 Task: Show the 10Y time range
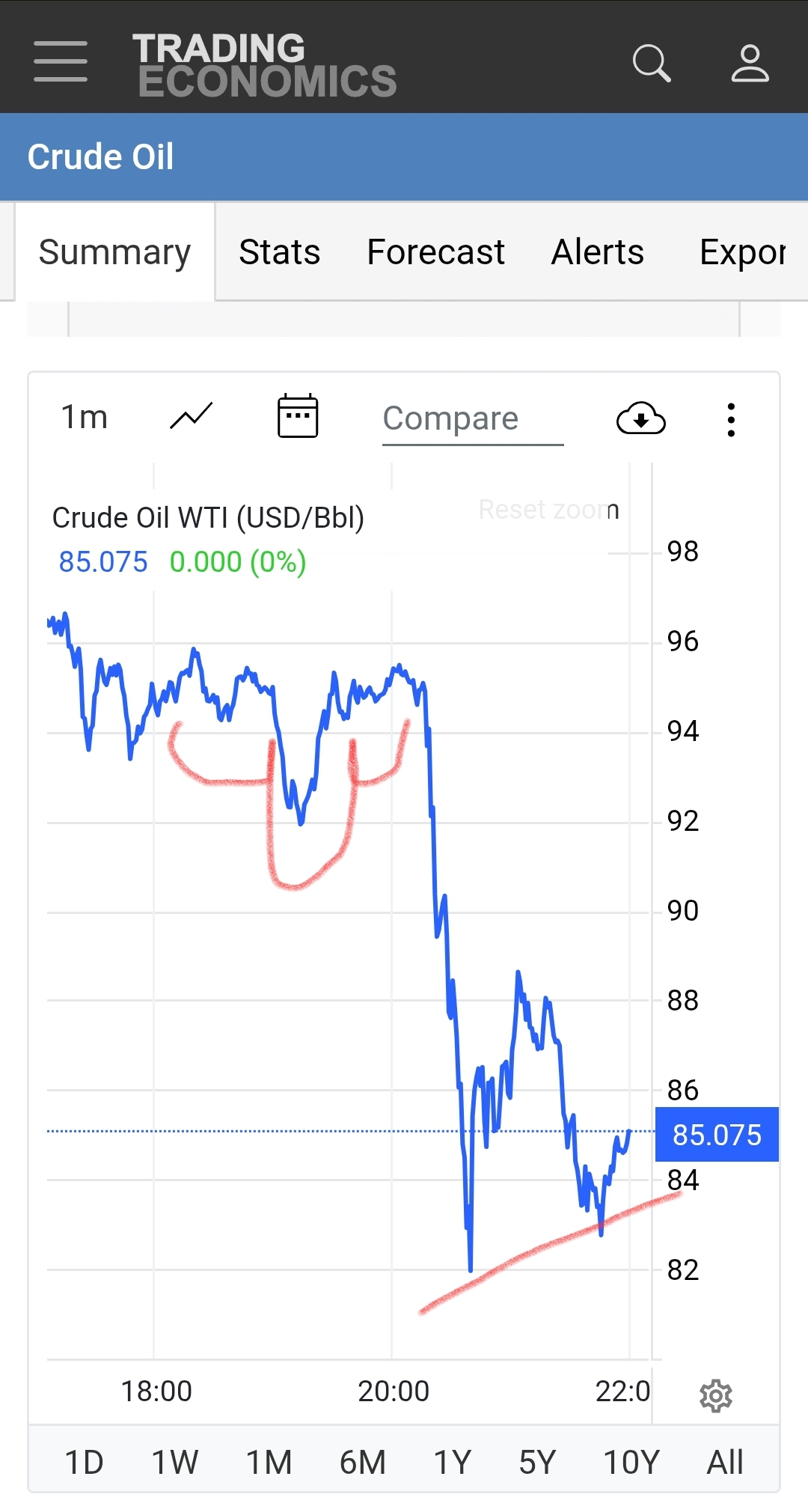pyautogui.click(x=631, y=1462)
